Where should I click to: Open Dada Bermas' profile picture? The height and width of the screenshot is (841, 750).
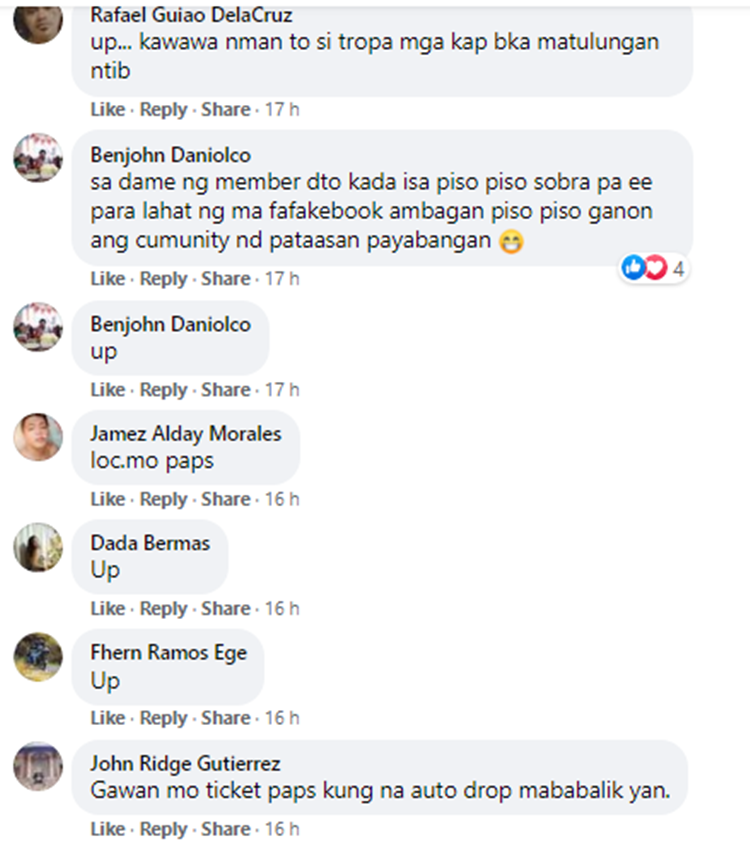click(38, 547)
